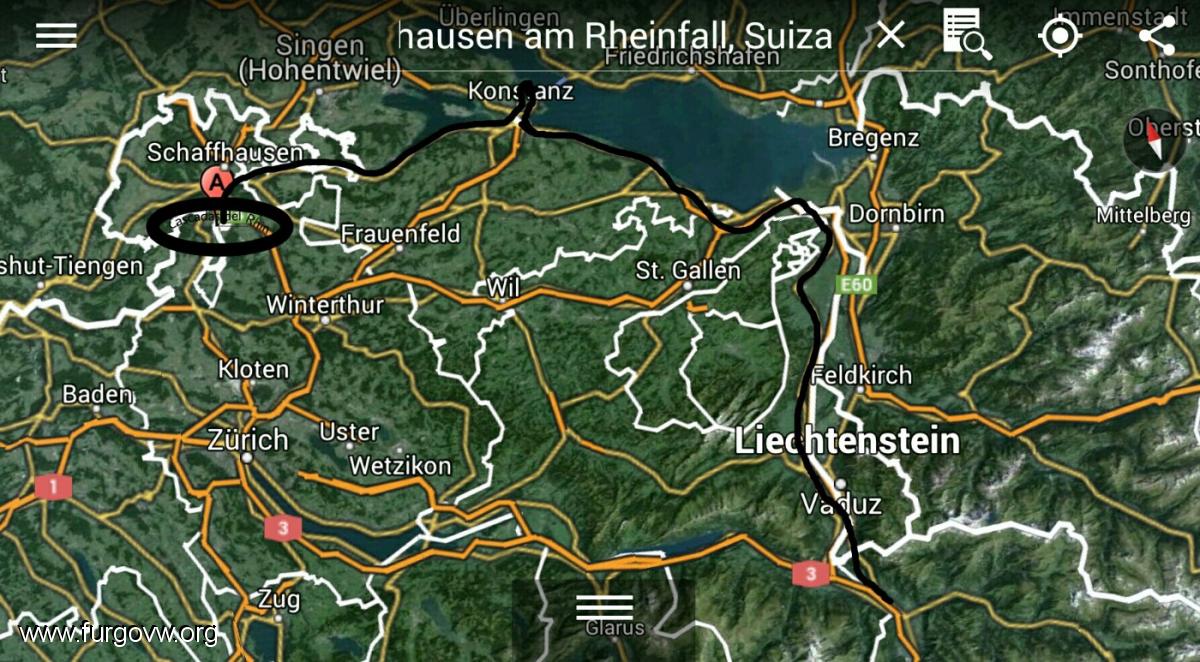Share this map location
The height and width of the screenshot is (662, 1200).
(1157, 36)
